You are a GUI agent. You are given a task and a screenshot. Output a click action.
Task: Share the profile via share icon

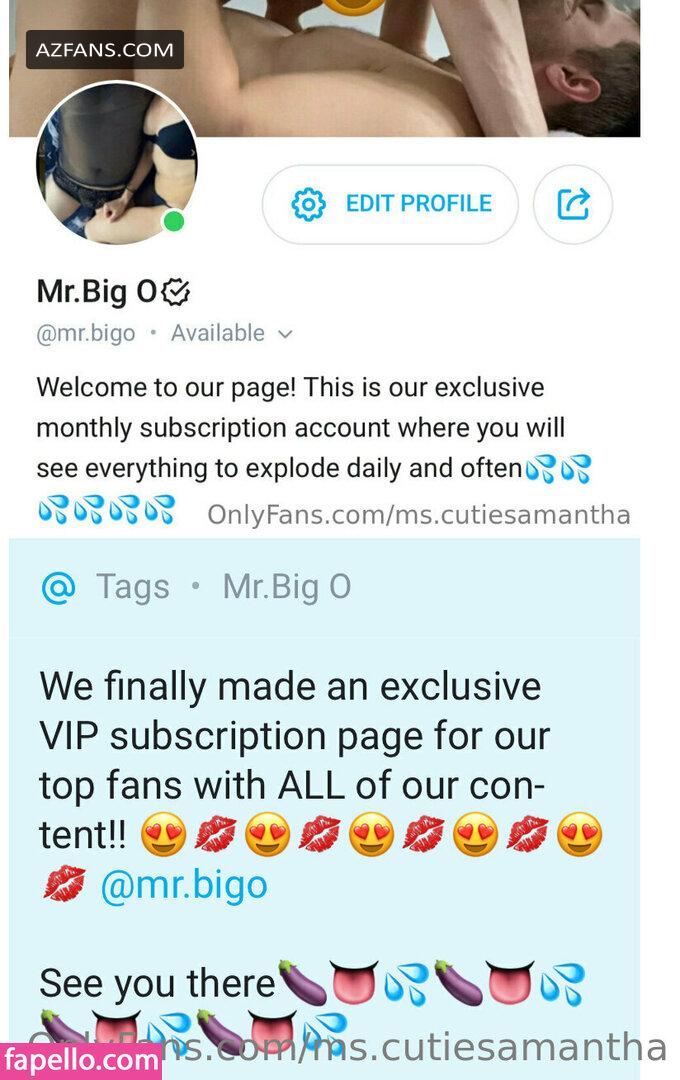point(572,204)
